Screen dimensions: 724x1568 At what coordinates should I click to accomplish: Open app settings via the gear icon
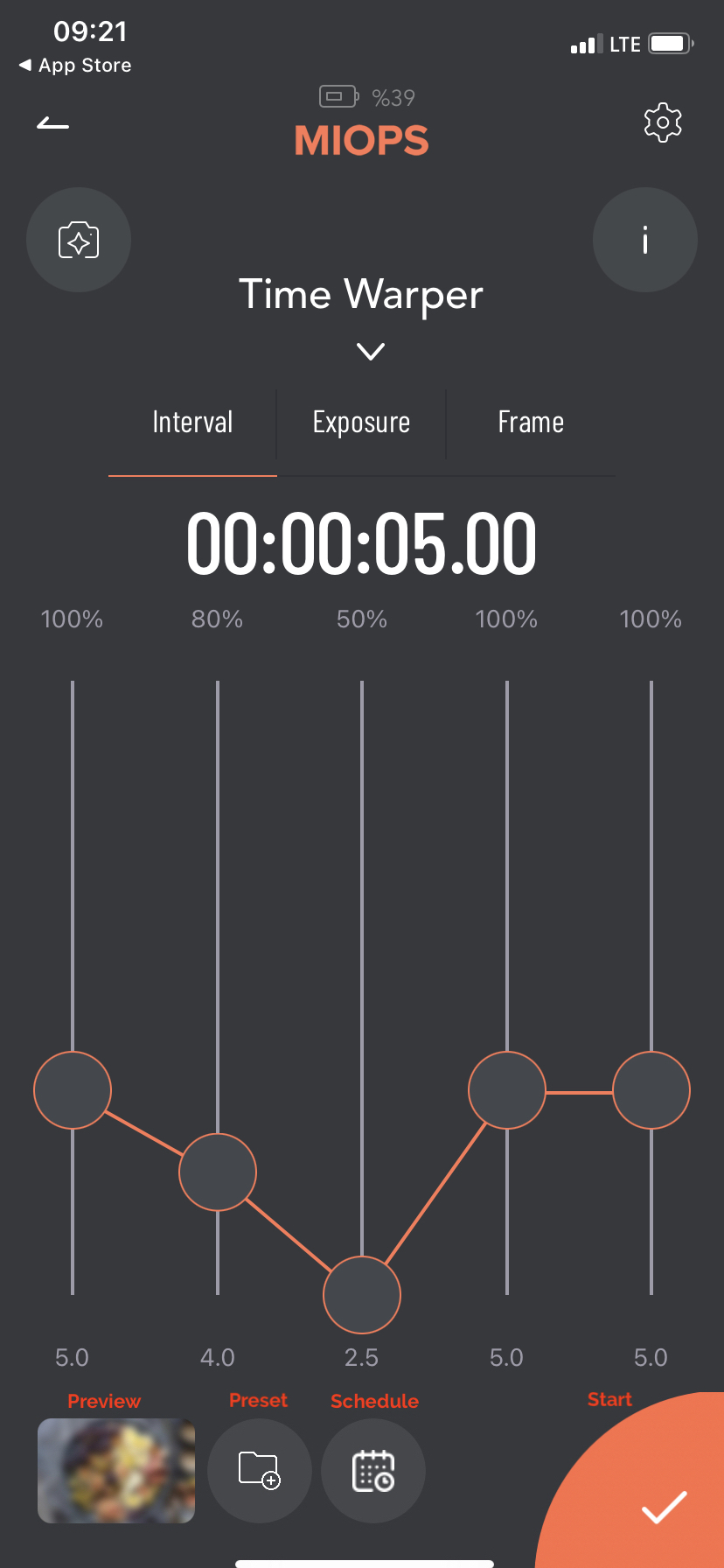click(x=663, y=122)
